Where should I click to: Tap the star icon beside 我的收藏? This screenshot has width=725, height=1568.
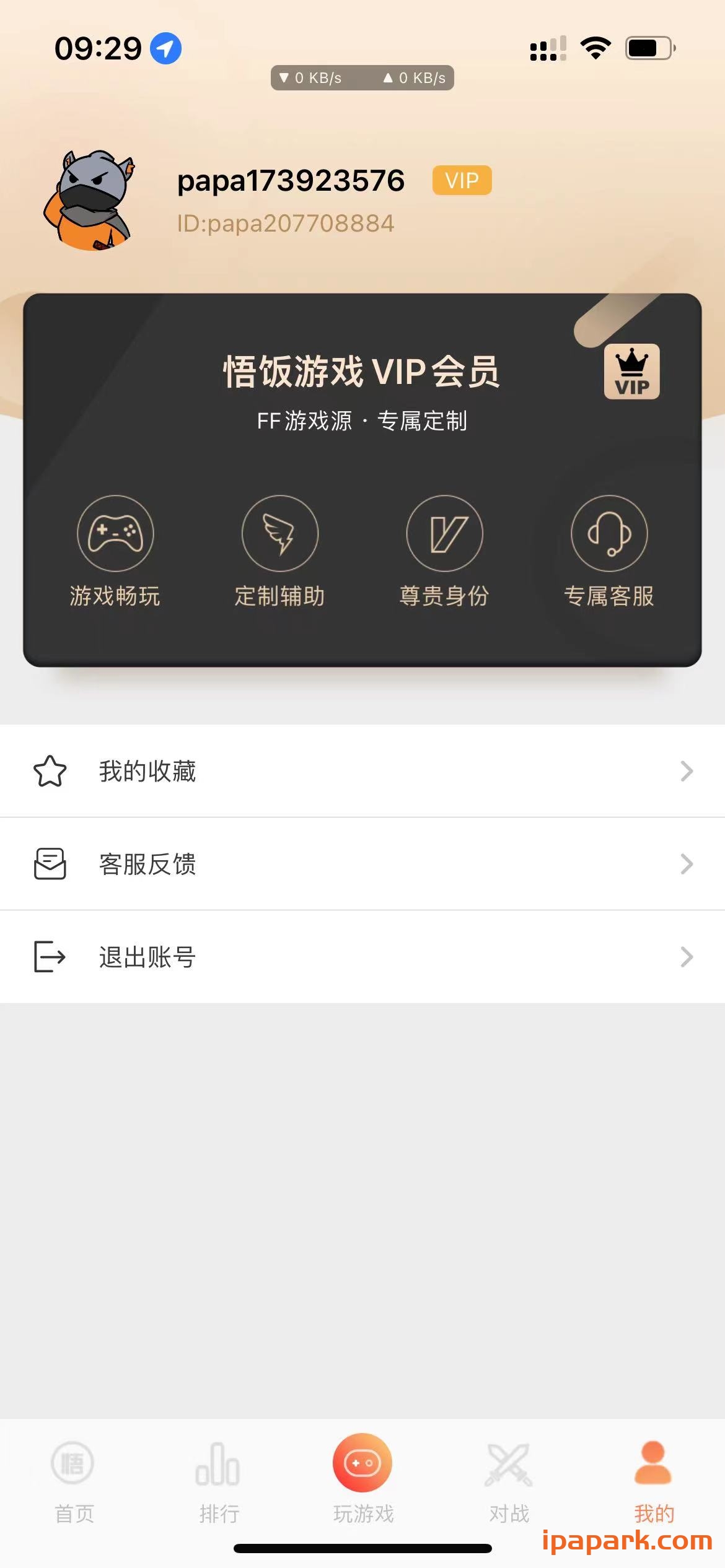point(50,771)
